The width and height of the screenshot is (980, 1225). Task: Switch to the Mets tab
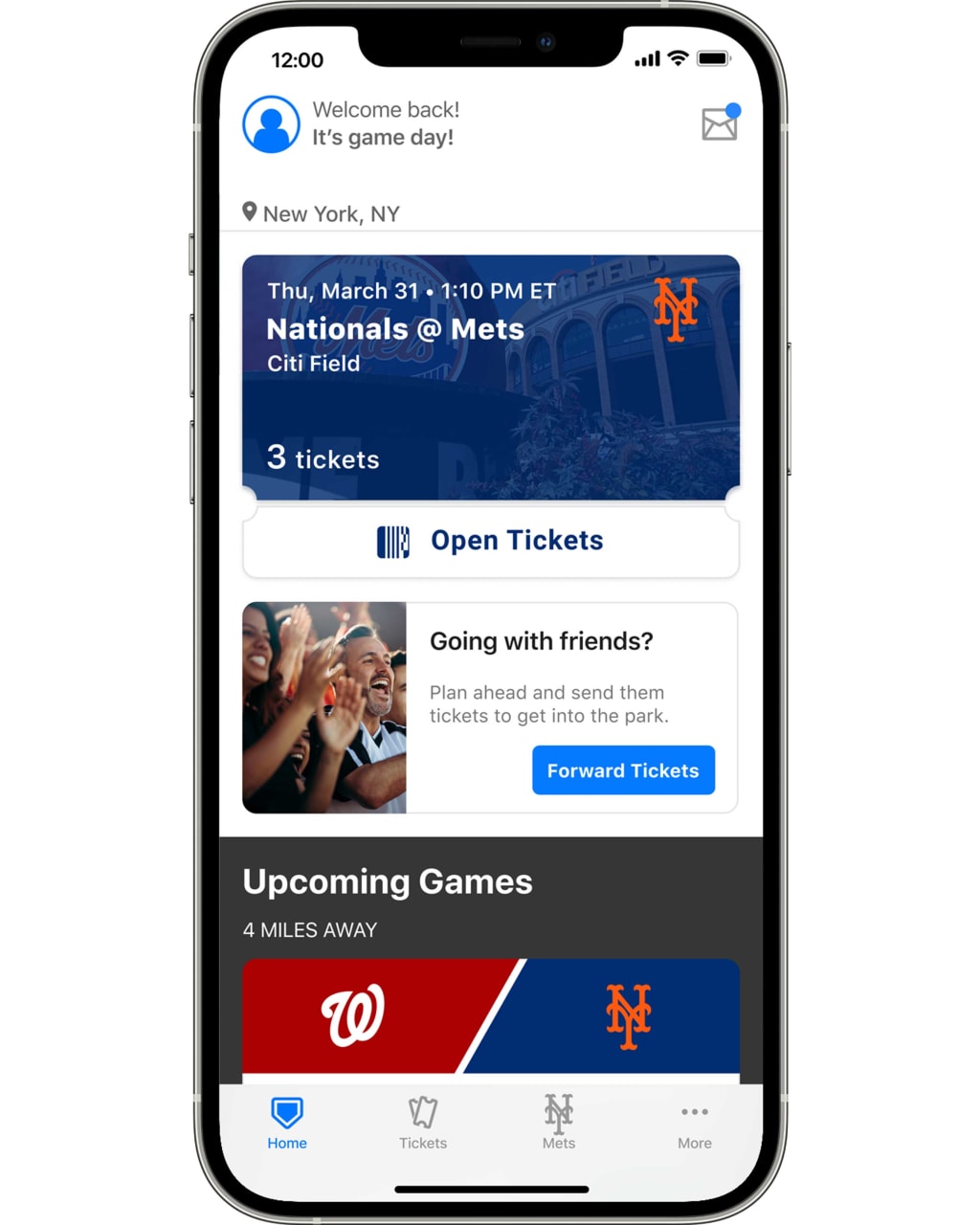[558, 1125]
